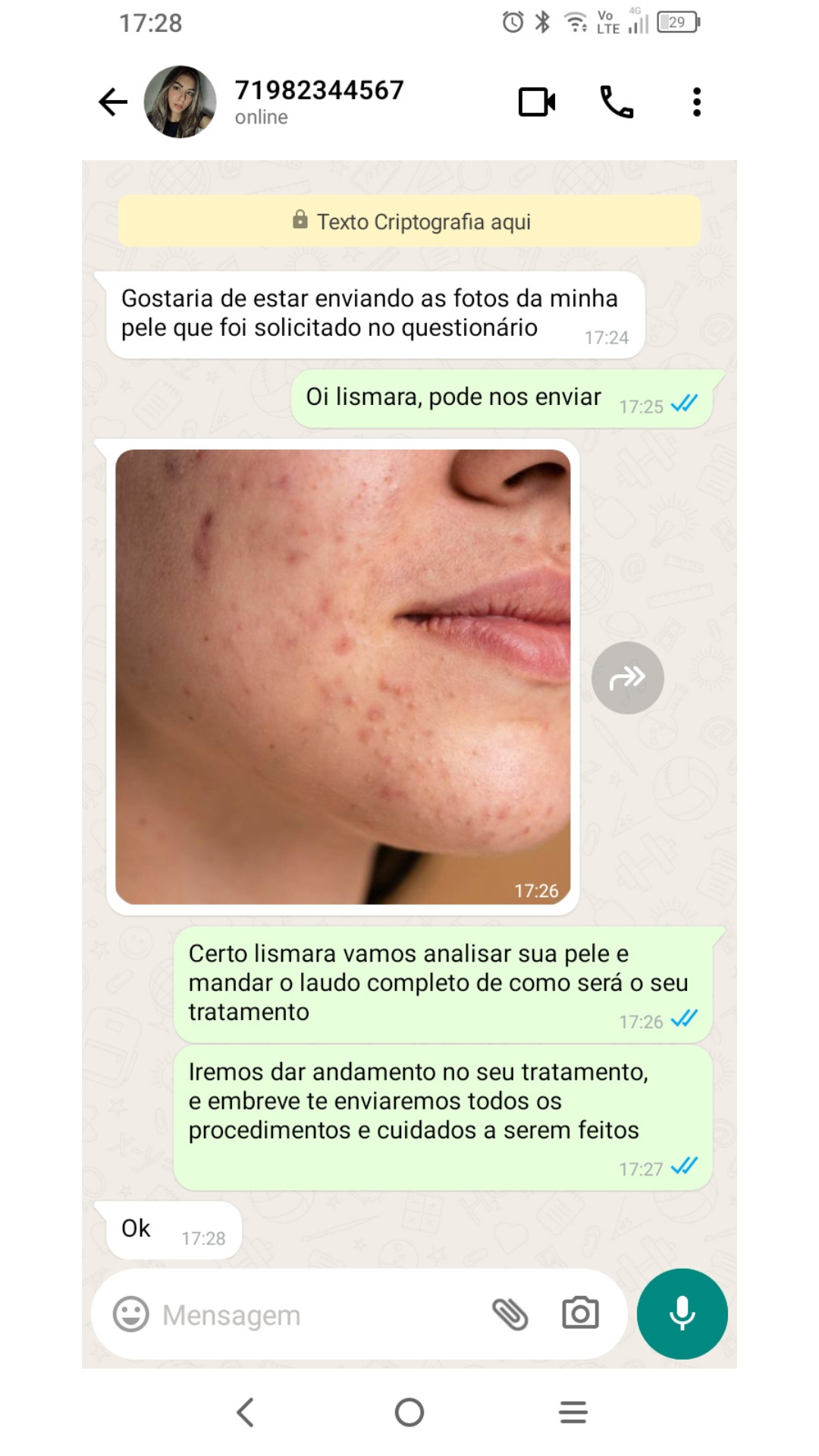Open contact profile photo 71982344567

180,102
